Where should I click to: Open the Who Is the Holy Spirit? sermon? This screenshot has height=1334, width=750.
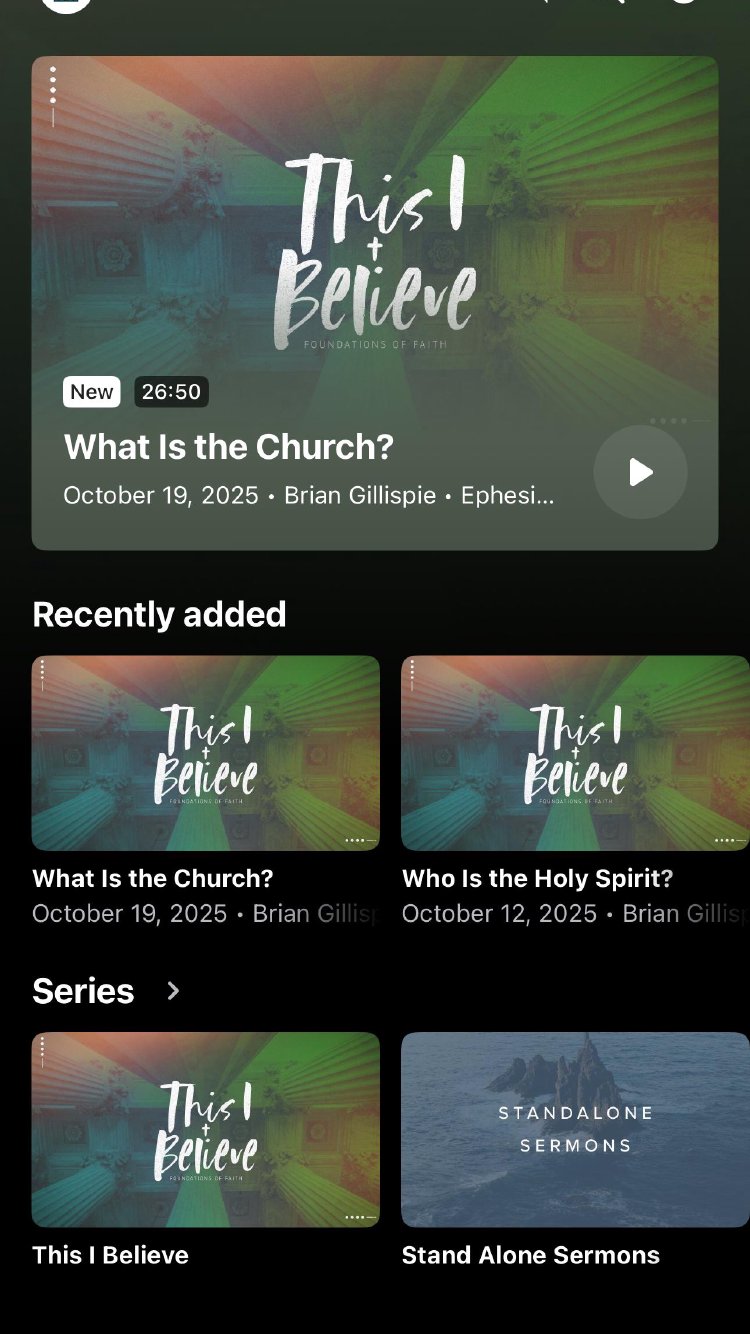pyautogui.click(x=575, y=753)
